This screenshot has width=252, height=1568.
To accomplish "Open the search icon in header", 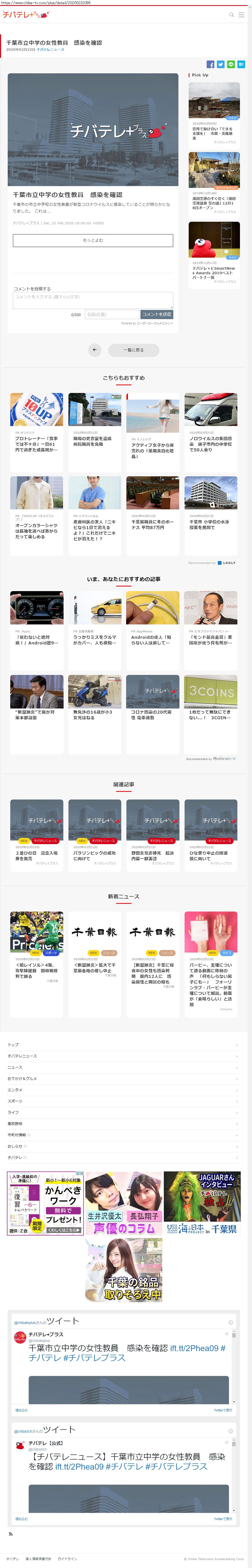I will pyautogui.click(x=231, y=15).
